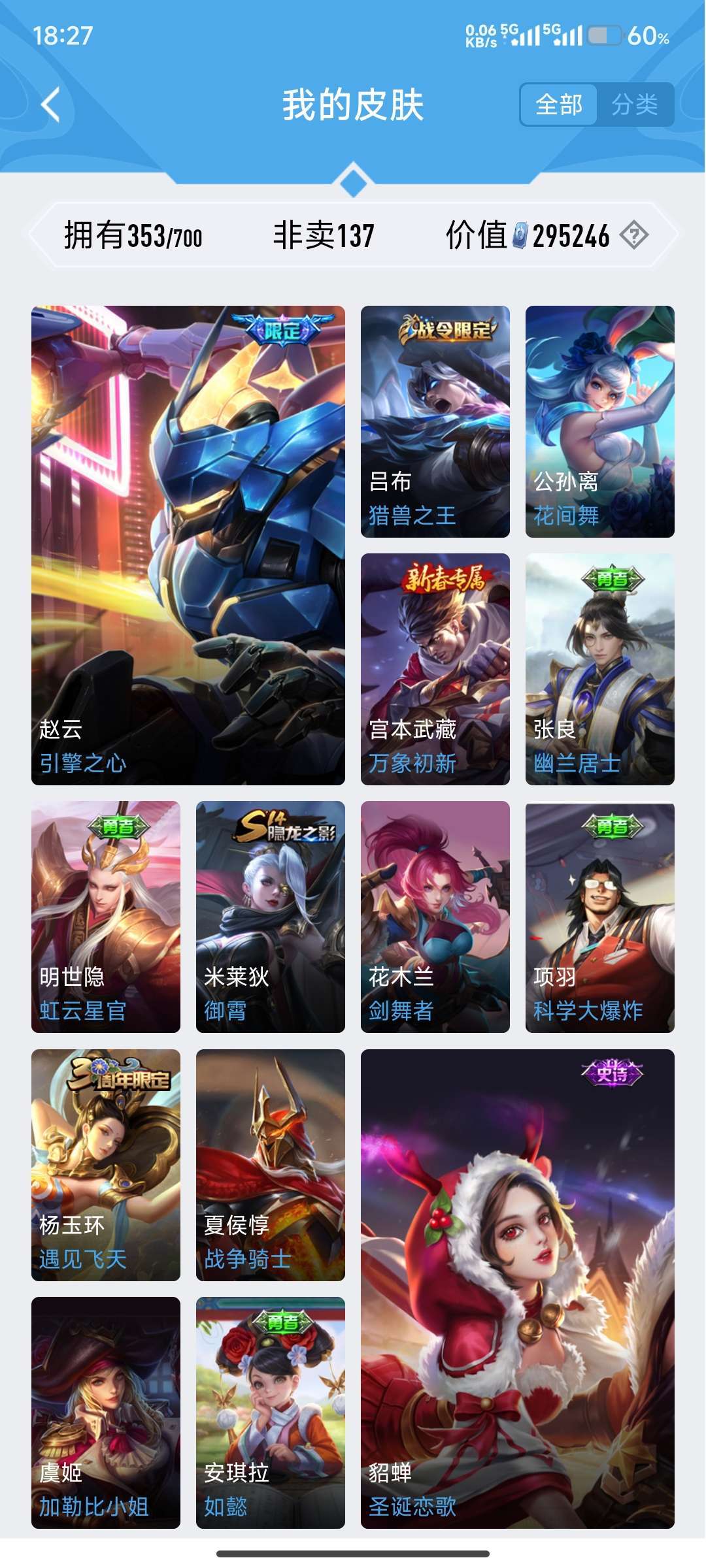
Task: Open 公孙离 花间舞 skin card
Action: [600, 421]
